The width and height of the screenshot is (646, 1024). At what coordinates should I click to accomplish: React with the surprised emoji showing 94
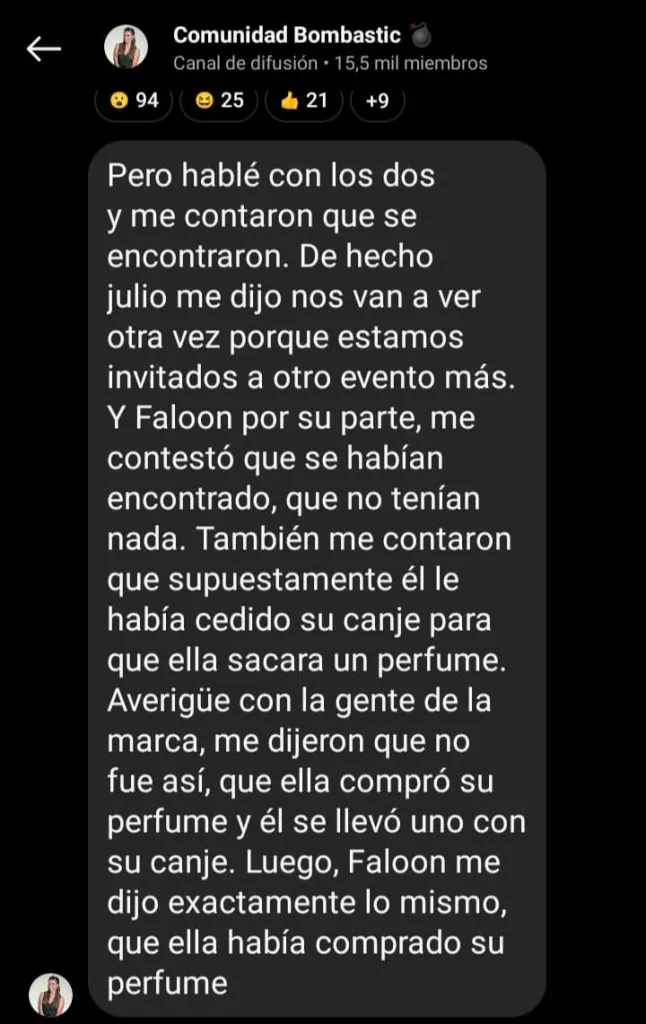point(139,101)
